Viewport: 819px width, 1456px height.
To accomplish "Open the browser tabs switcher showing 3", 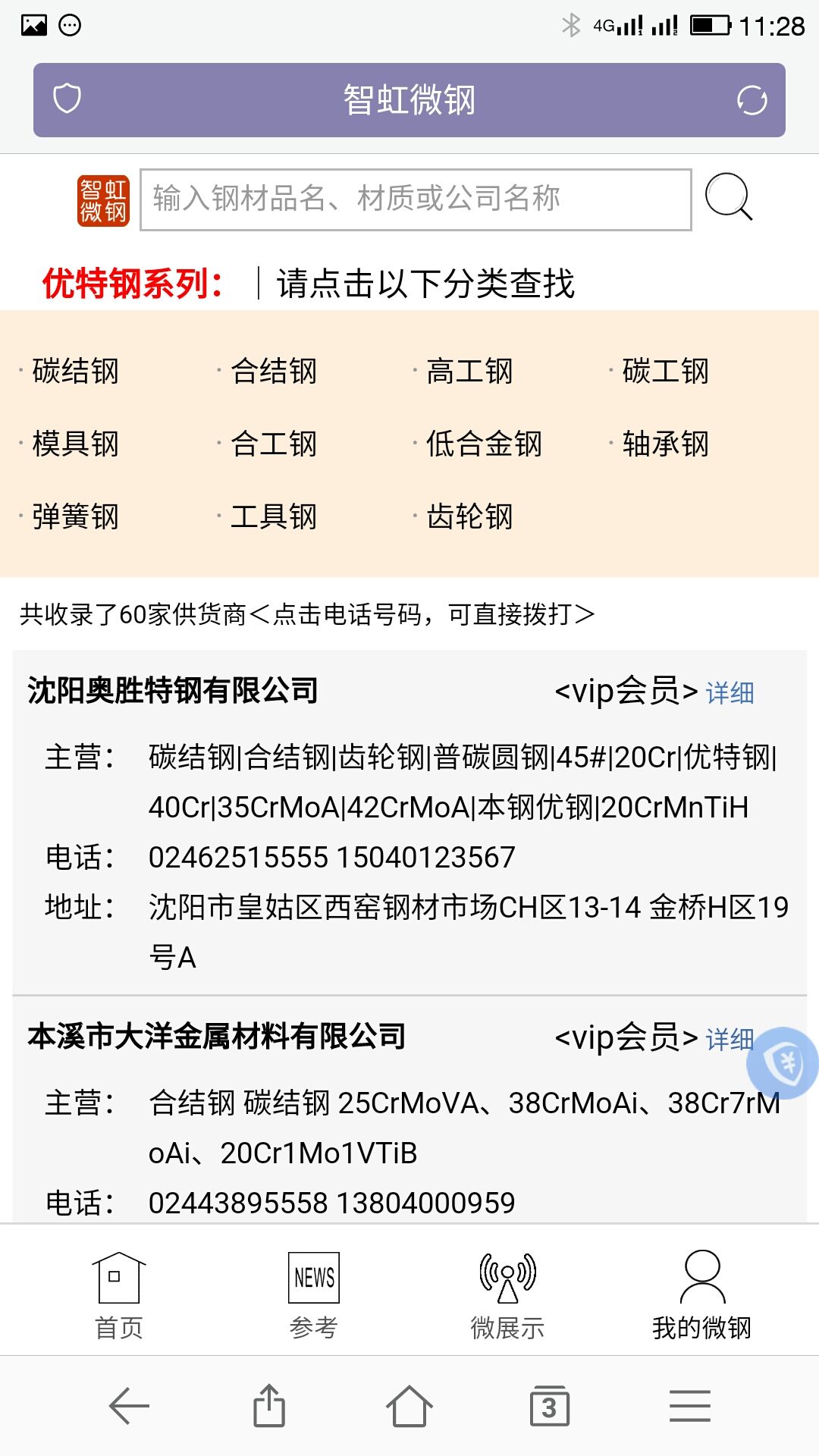I will [550, 1406].
